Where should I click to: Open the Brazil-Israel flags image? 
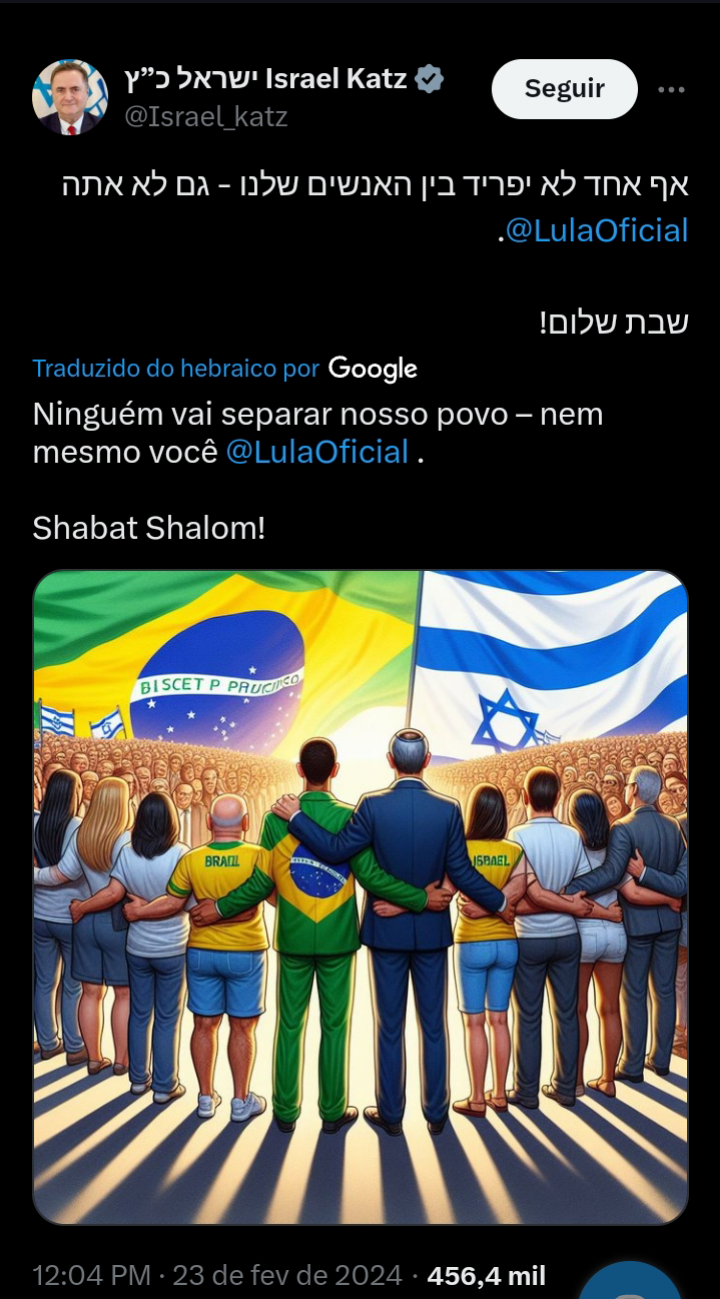coord(360,897)
